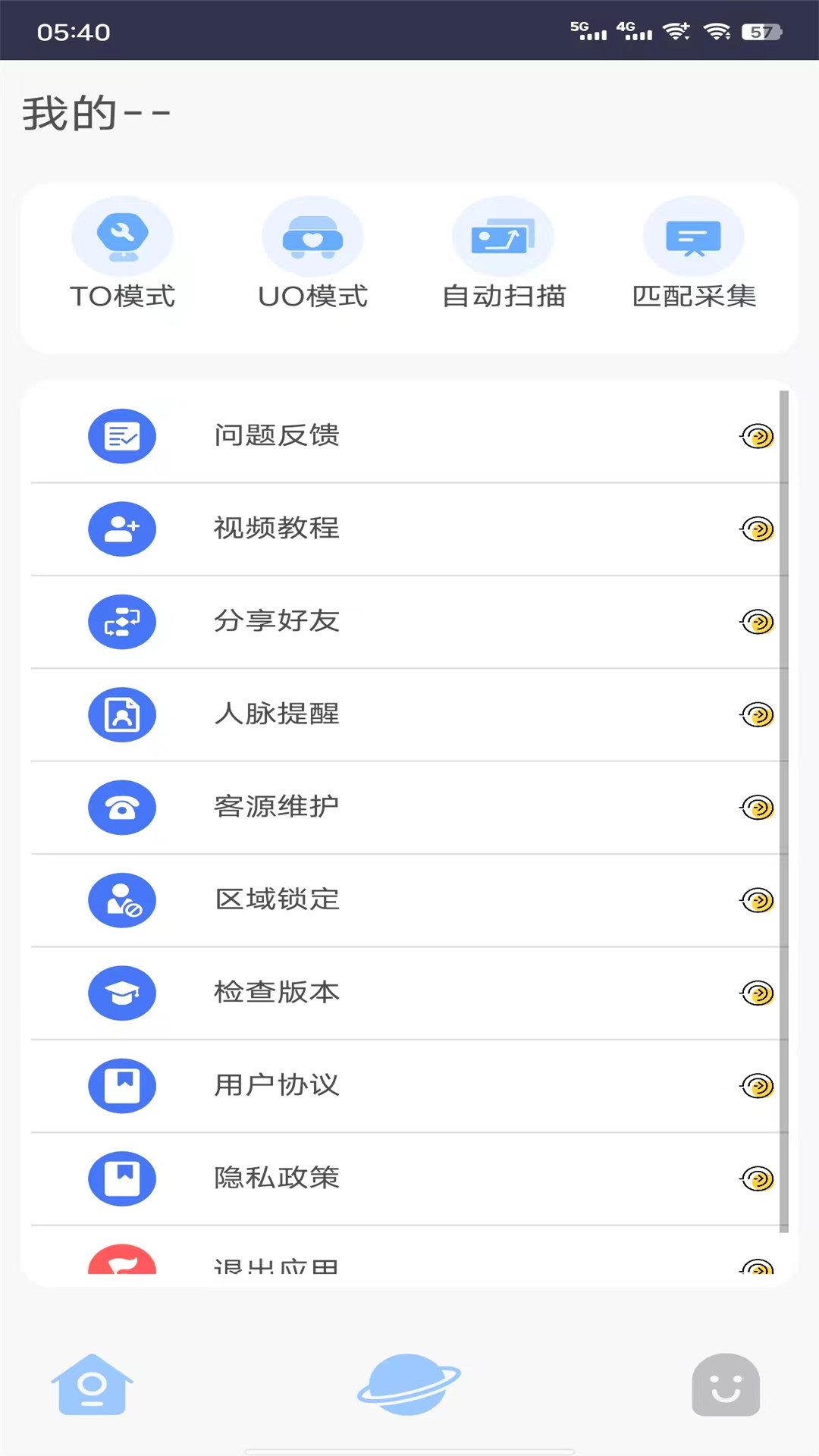Open the 区域锁定 lock icon
The width and height of the screenshot is (819, 1456).
click(x=122, y=900)
